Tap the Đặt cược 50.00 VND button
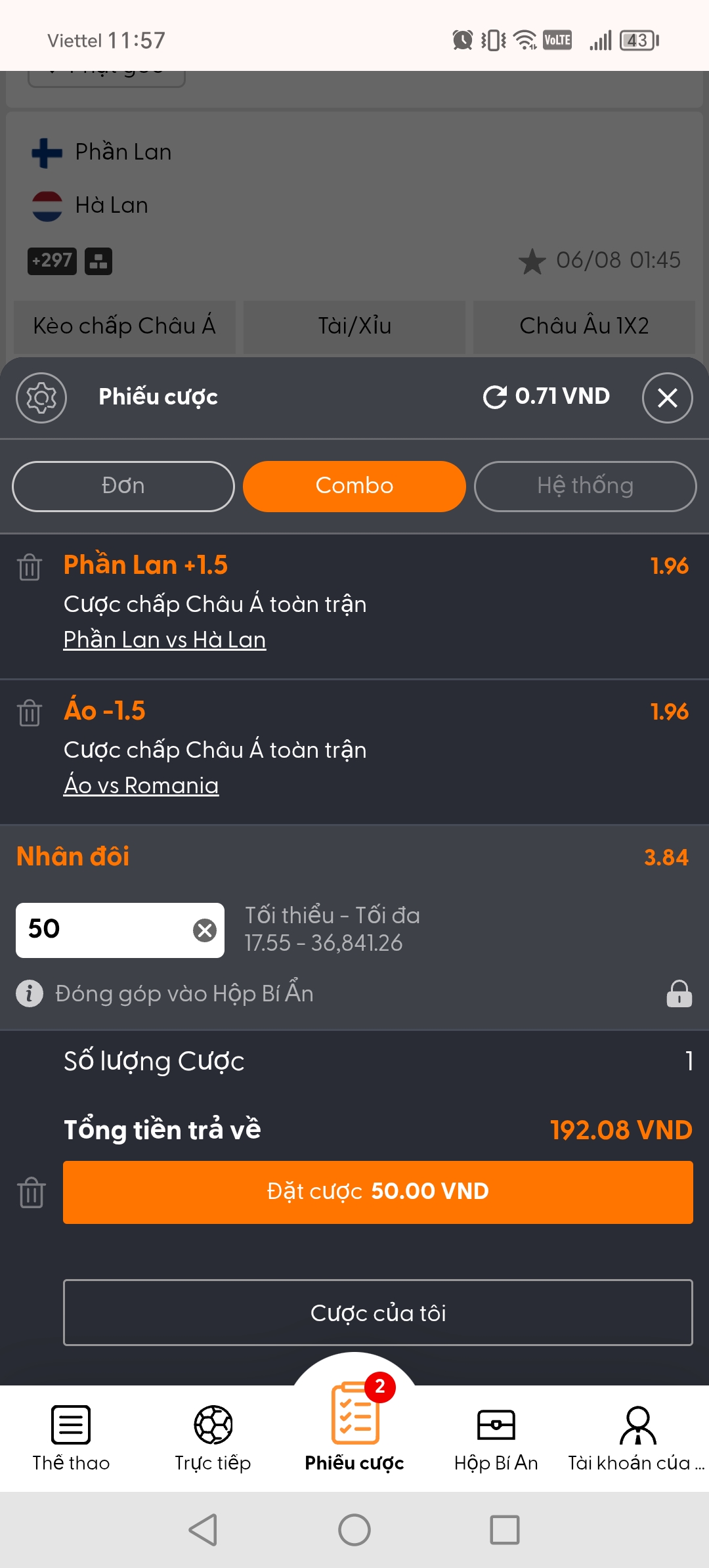This screenshot has width=709, height=1568. click(x=378, y=1192)
